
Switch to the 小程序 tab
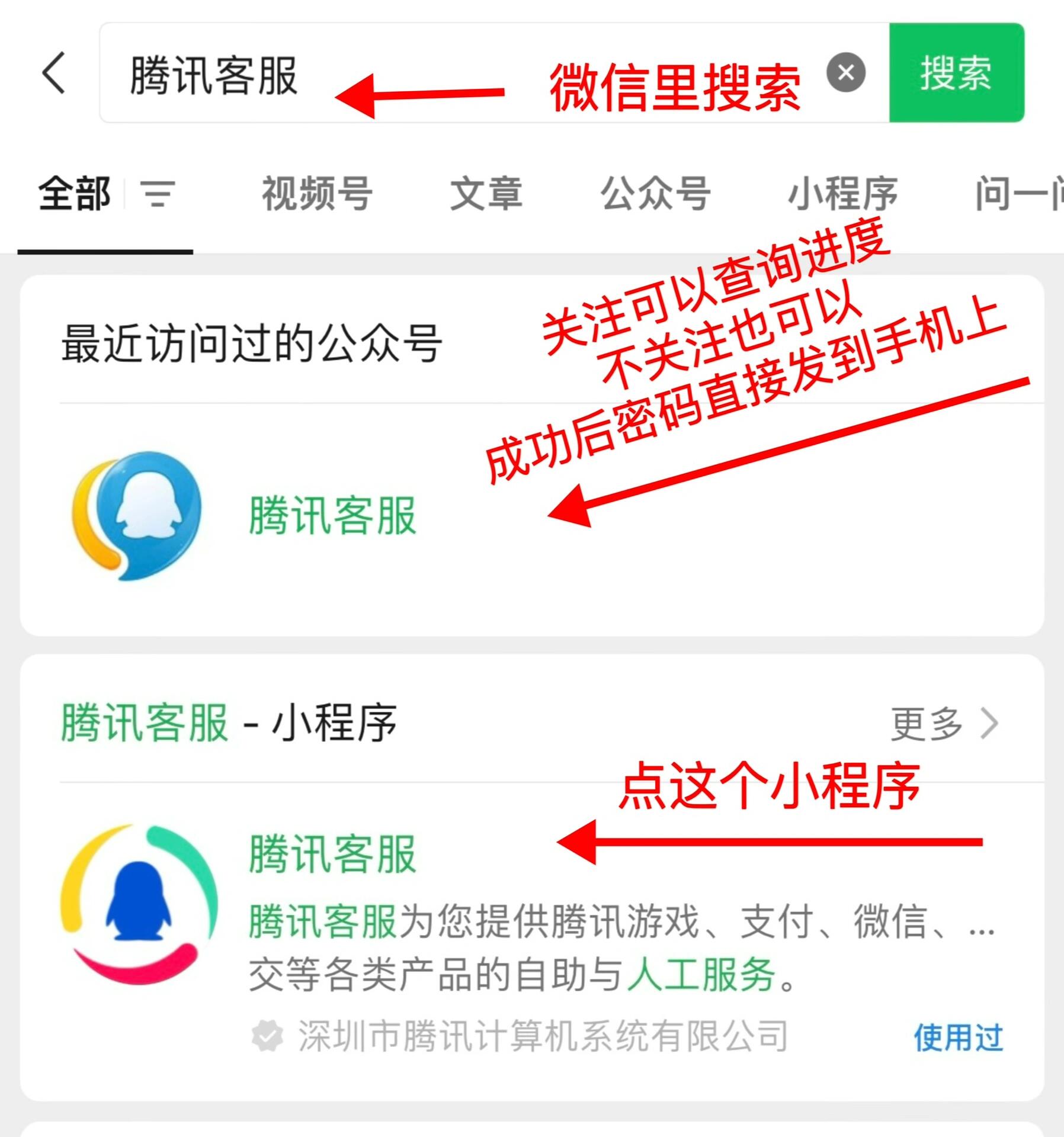coord(842,194)
